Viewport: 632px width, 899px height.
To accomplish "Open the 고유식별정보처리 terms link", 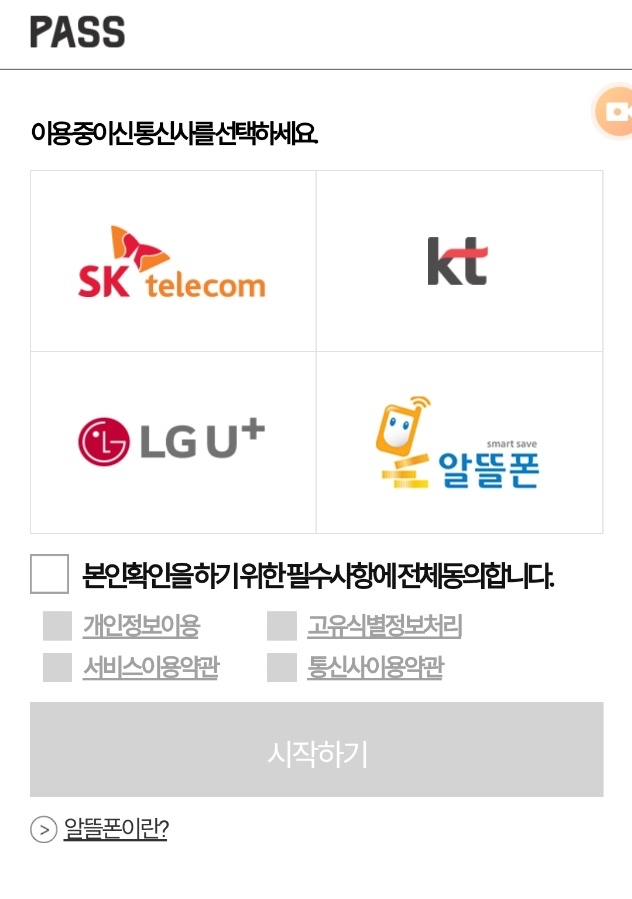I will (385, 626).
